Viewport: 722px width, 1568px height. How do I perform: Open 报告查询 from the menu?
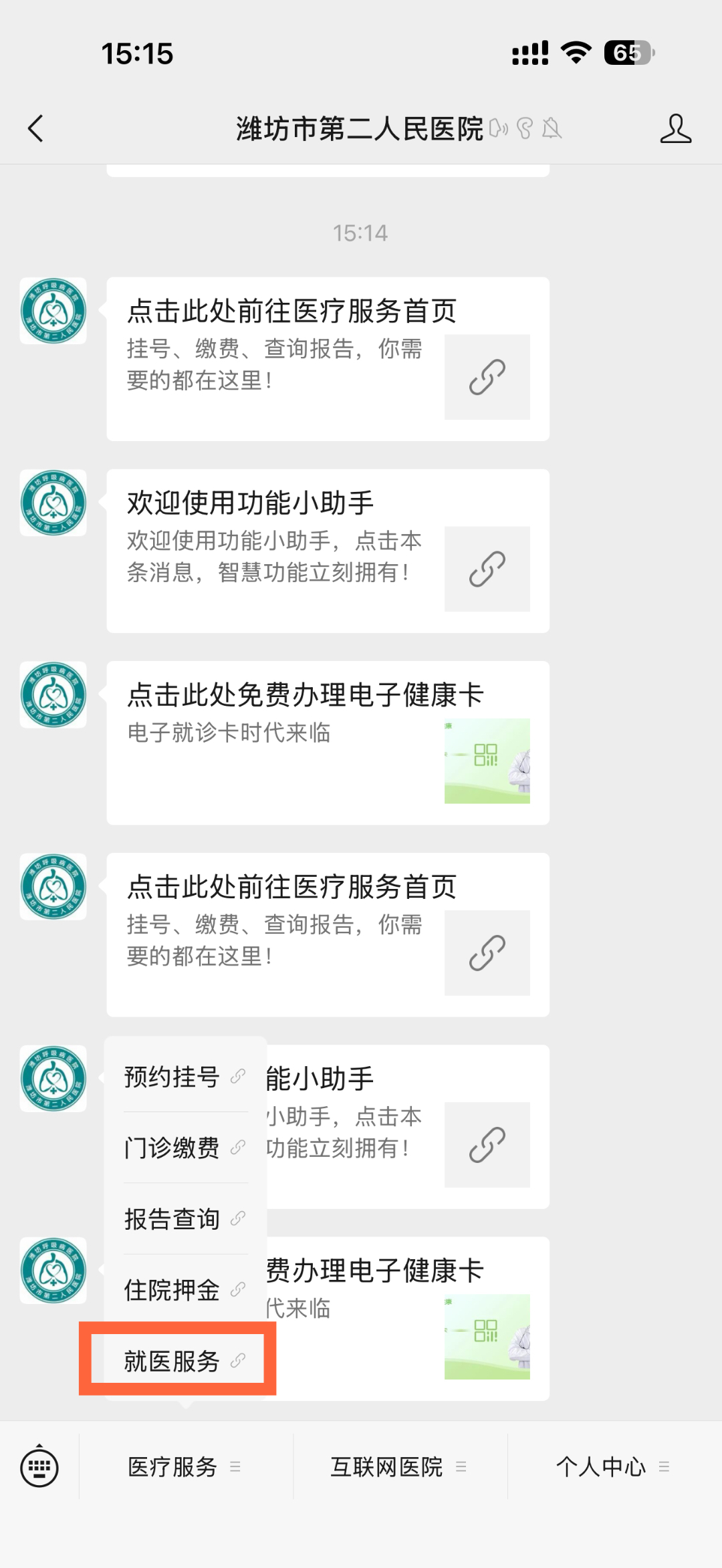click(184, 1218)
